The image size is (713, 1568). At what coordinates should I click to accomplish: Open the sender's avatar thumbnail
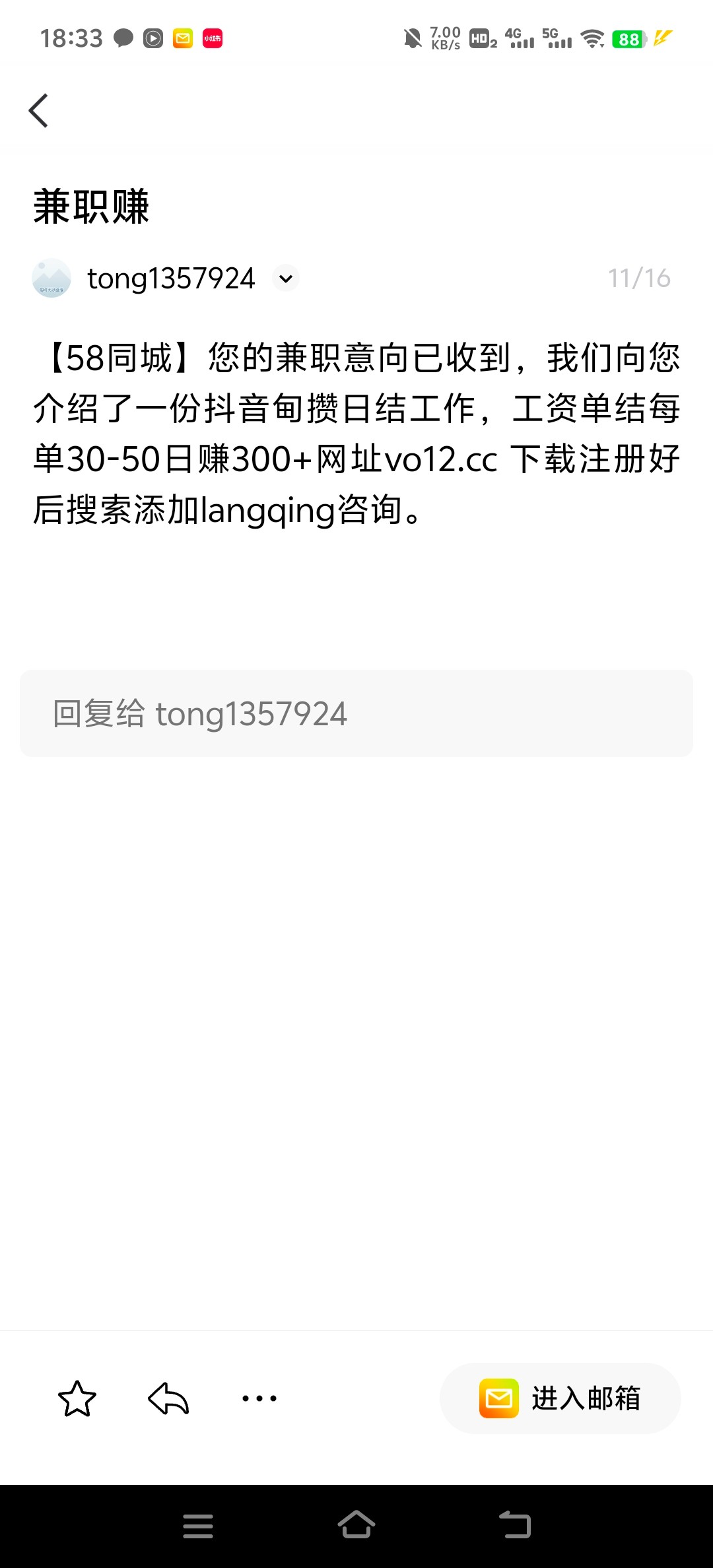click(51, 278)
